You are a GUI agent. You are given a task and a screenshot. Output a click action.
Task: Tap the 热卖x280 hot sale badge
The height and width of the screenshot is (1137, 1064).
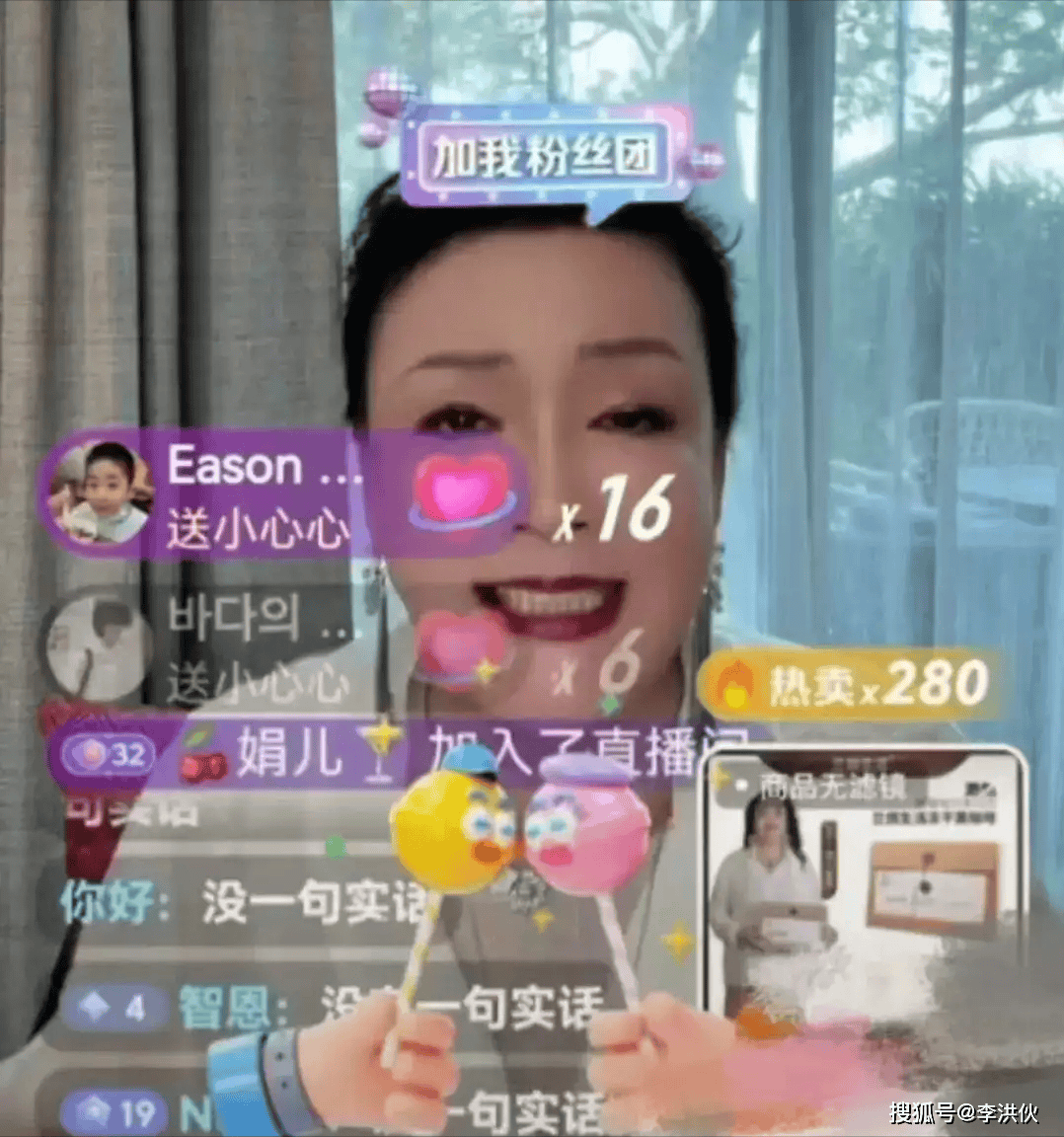click(850, 684)
